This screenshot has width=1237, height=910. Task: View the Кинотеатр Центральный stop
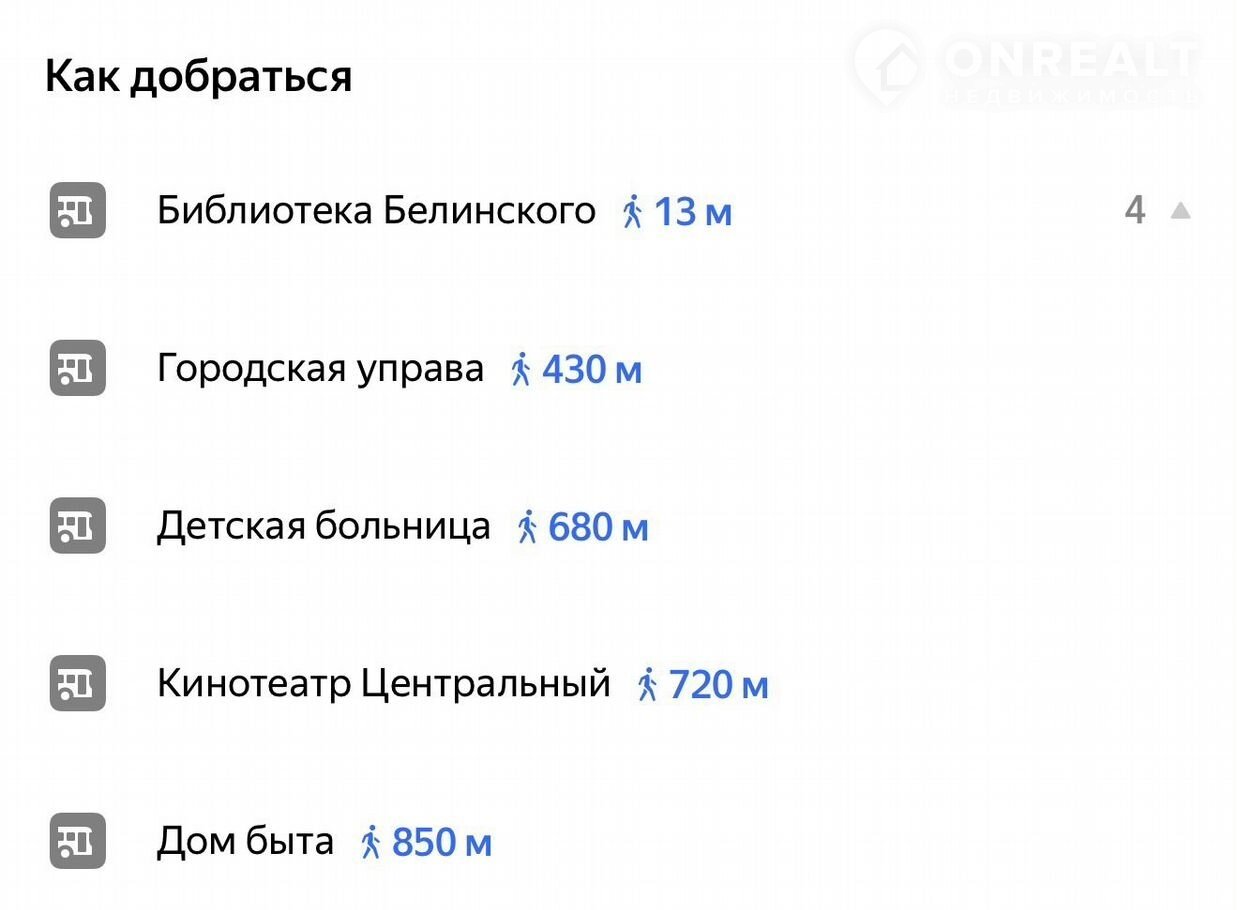(383, 684)
